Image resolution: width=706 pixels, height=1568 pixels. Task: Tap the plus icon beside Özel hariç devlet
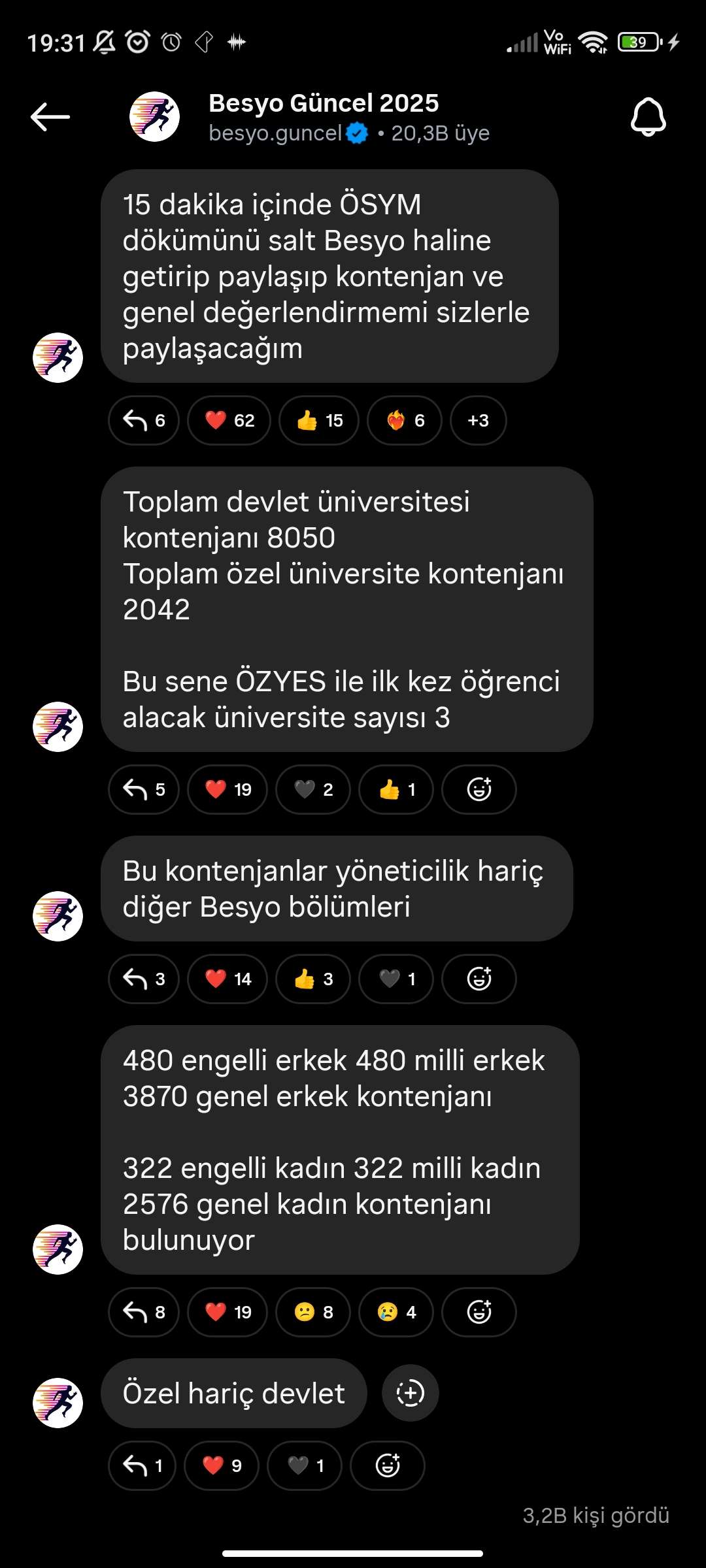(410, 1393)
